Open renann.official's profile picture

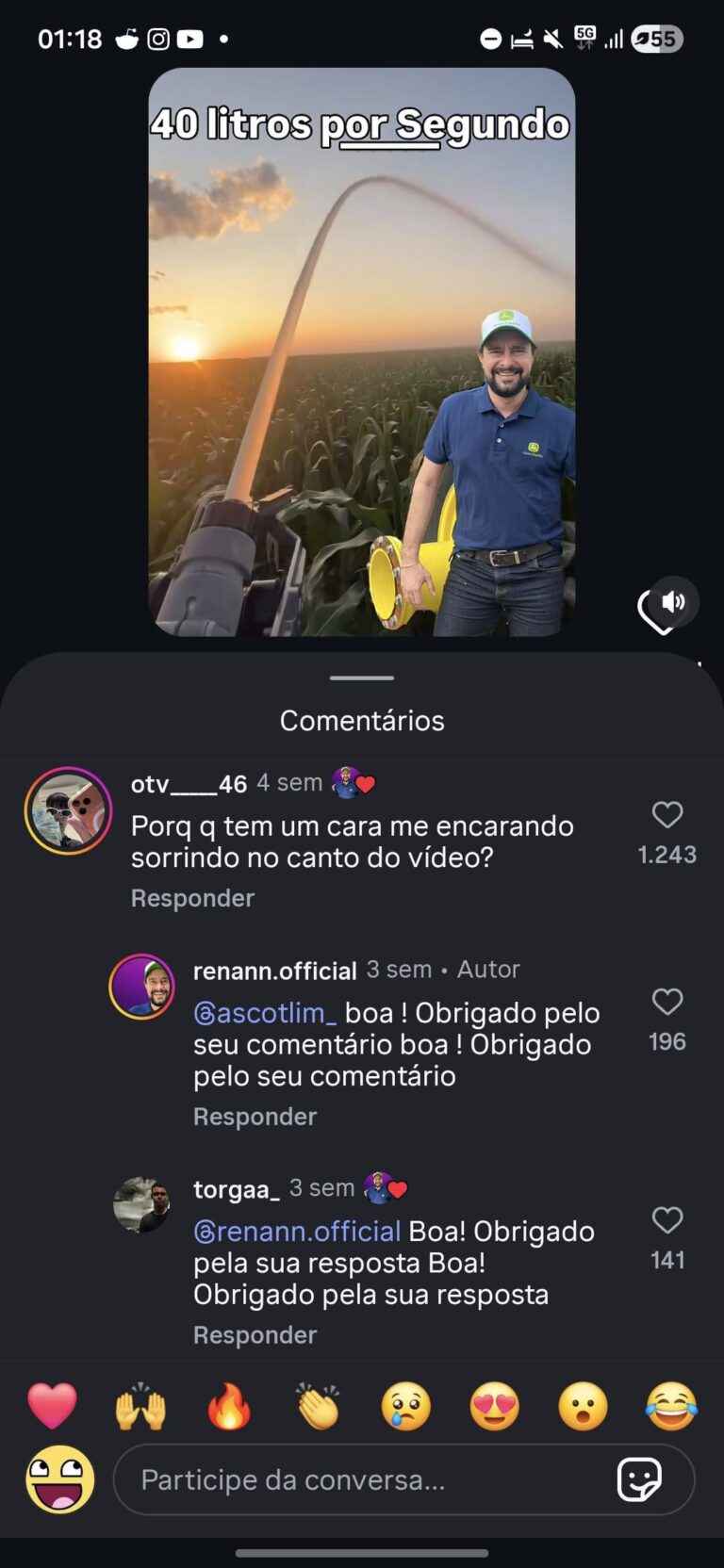142,987
